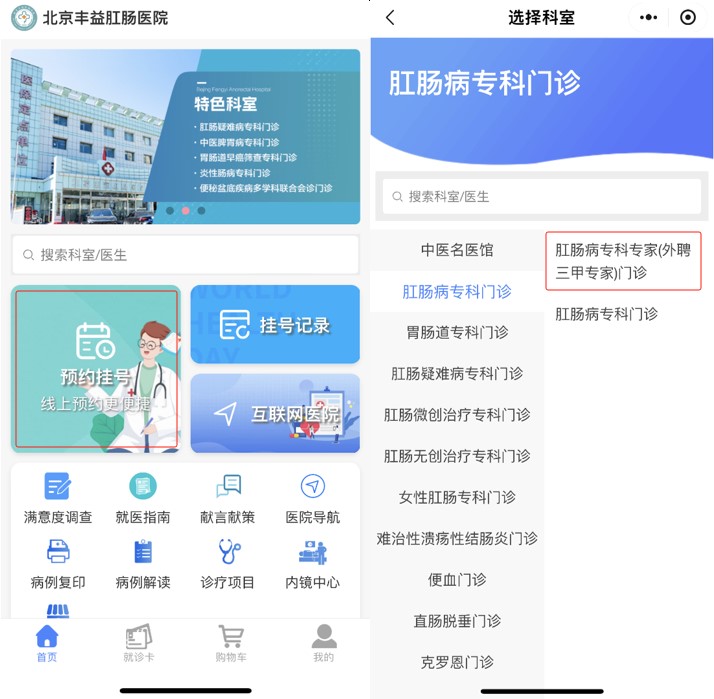Select 中医名医馆 department category
Image resolution: width=714 pixels, height=699 pixels.
[x=457, y=250]
